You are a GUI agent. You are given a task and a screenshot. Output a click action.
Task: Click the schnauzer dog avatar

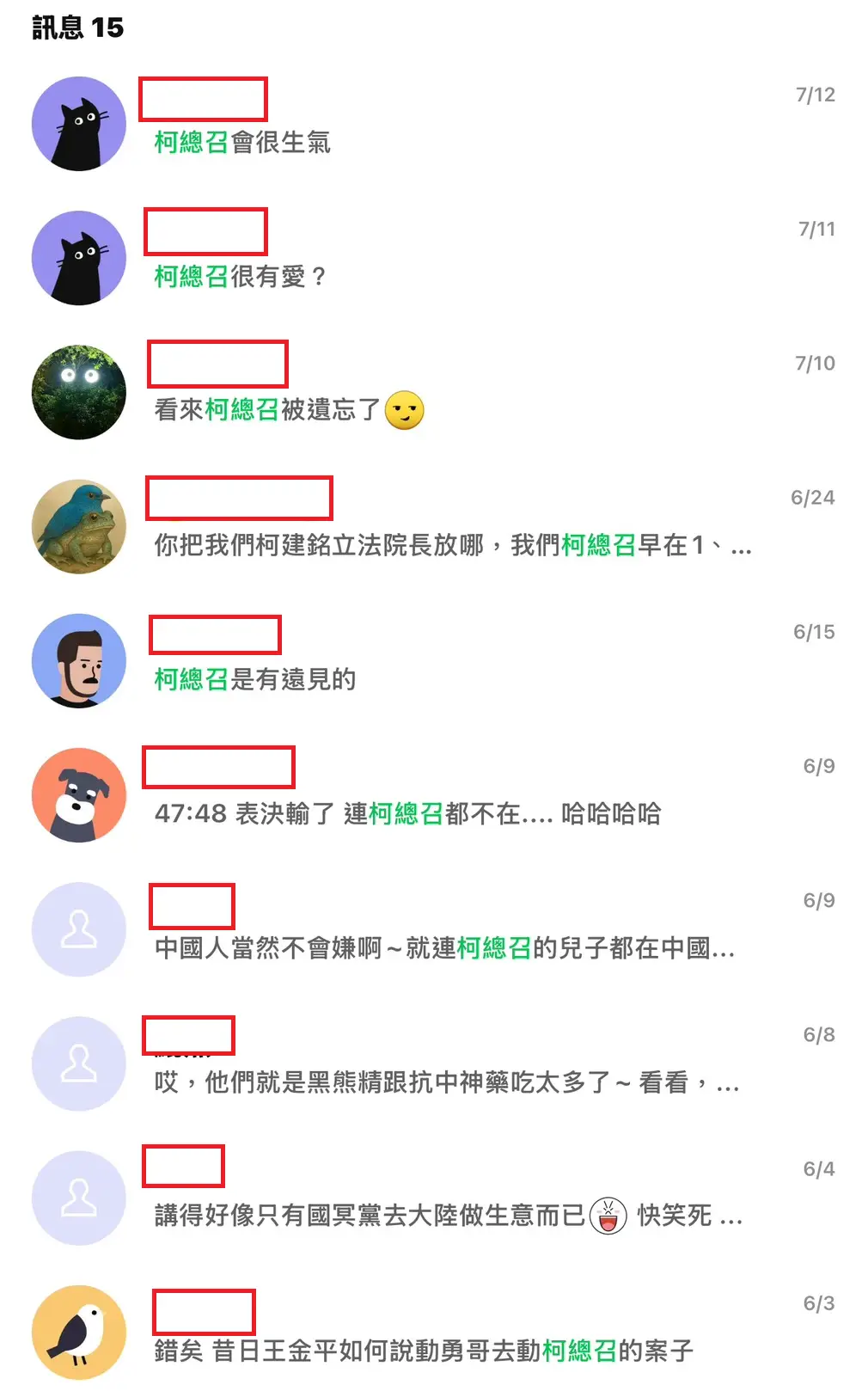(78, 795)
